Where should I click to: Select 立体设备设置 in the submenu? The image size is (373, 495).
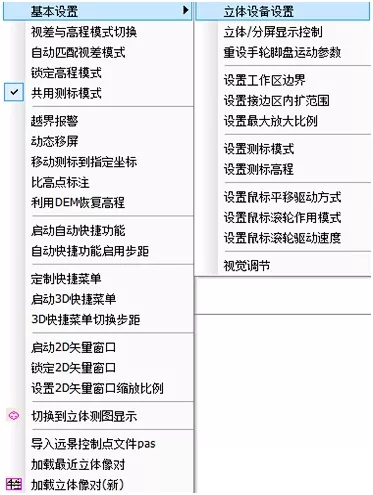click(x=283, y=12)
